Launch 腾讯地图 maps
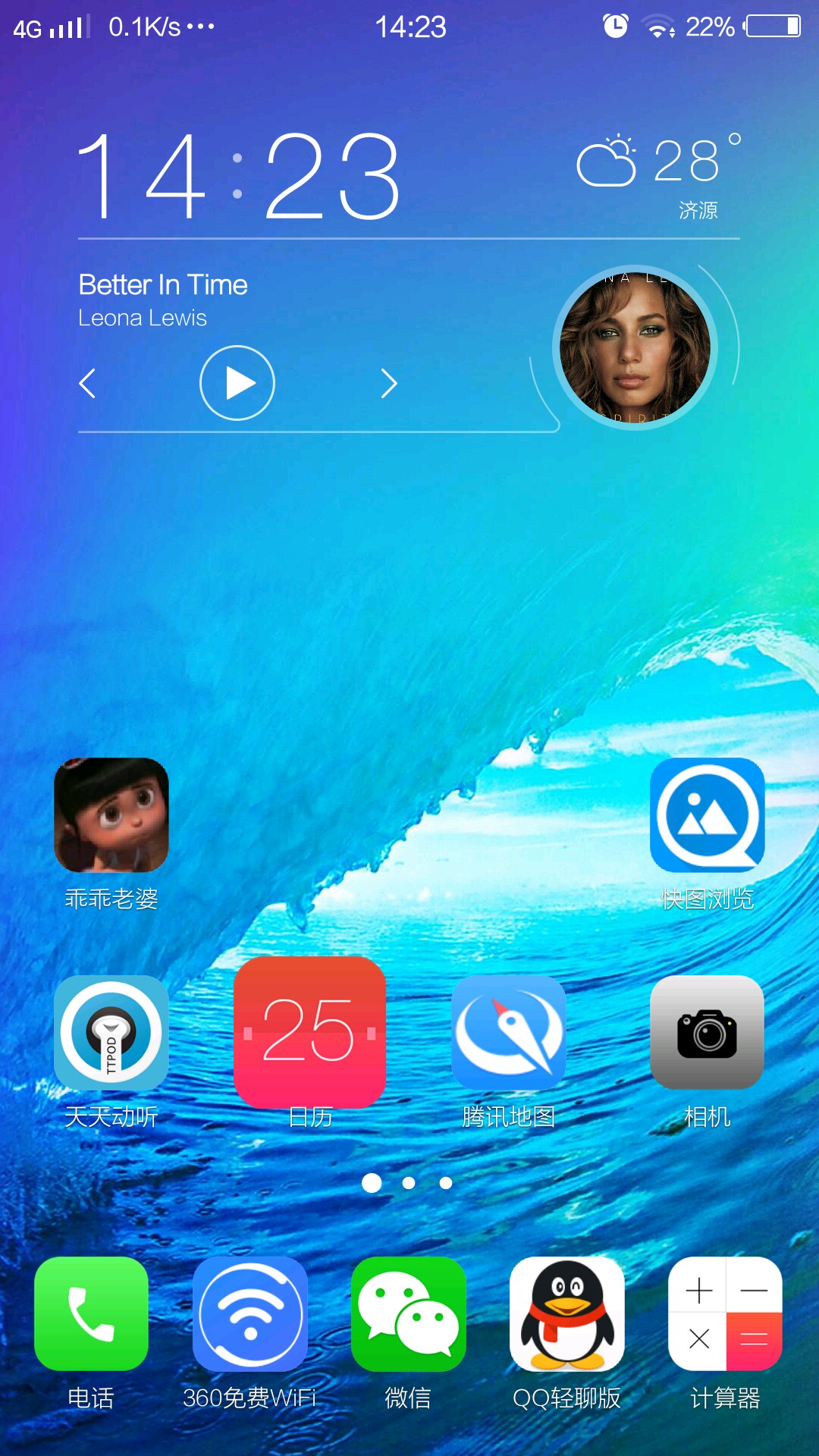 509,1033
